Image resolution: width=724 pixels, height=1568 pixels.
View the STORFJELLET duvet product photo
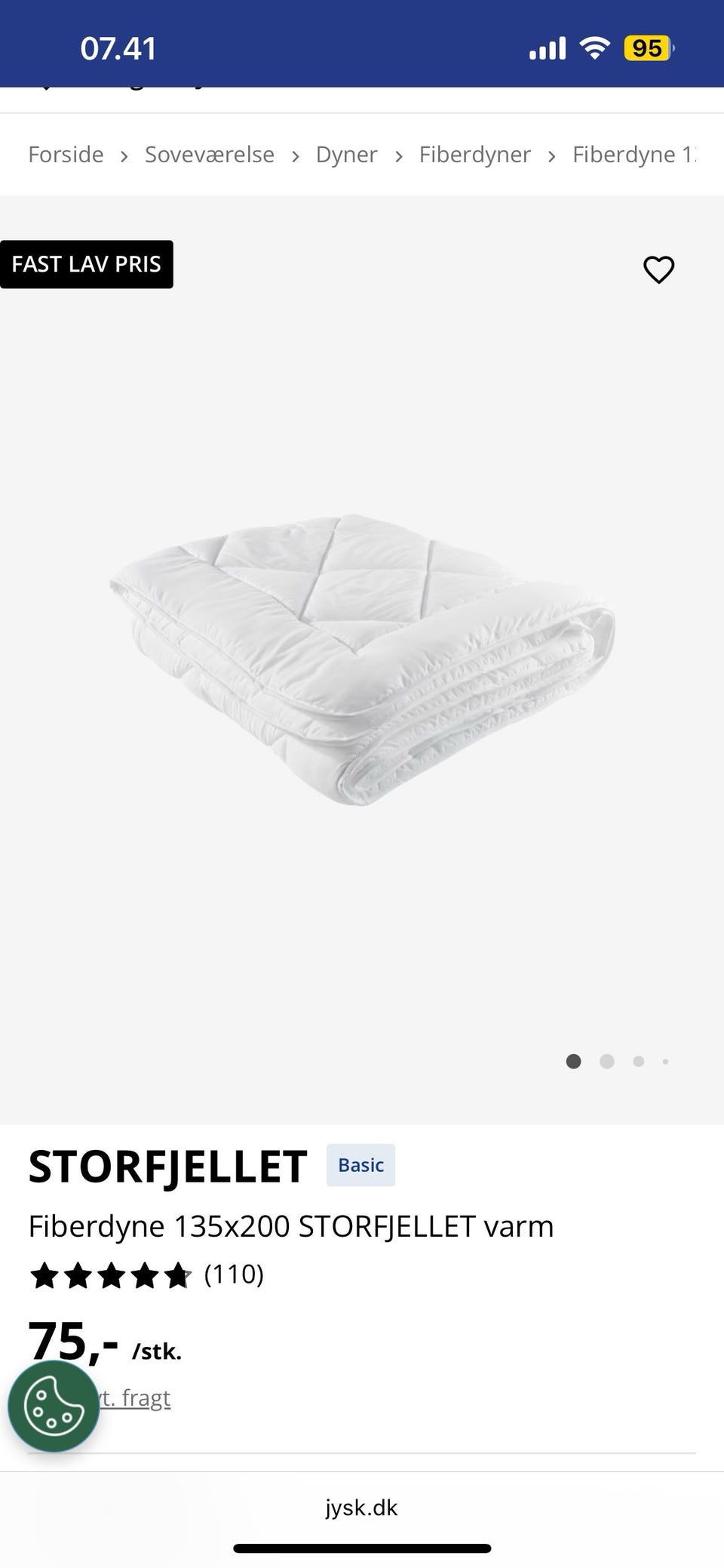tap(362, 659)
